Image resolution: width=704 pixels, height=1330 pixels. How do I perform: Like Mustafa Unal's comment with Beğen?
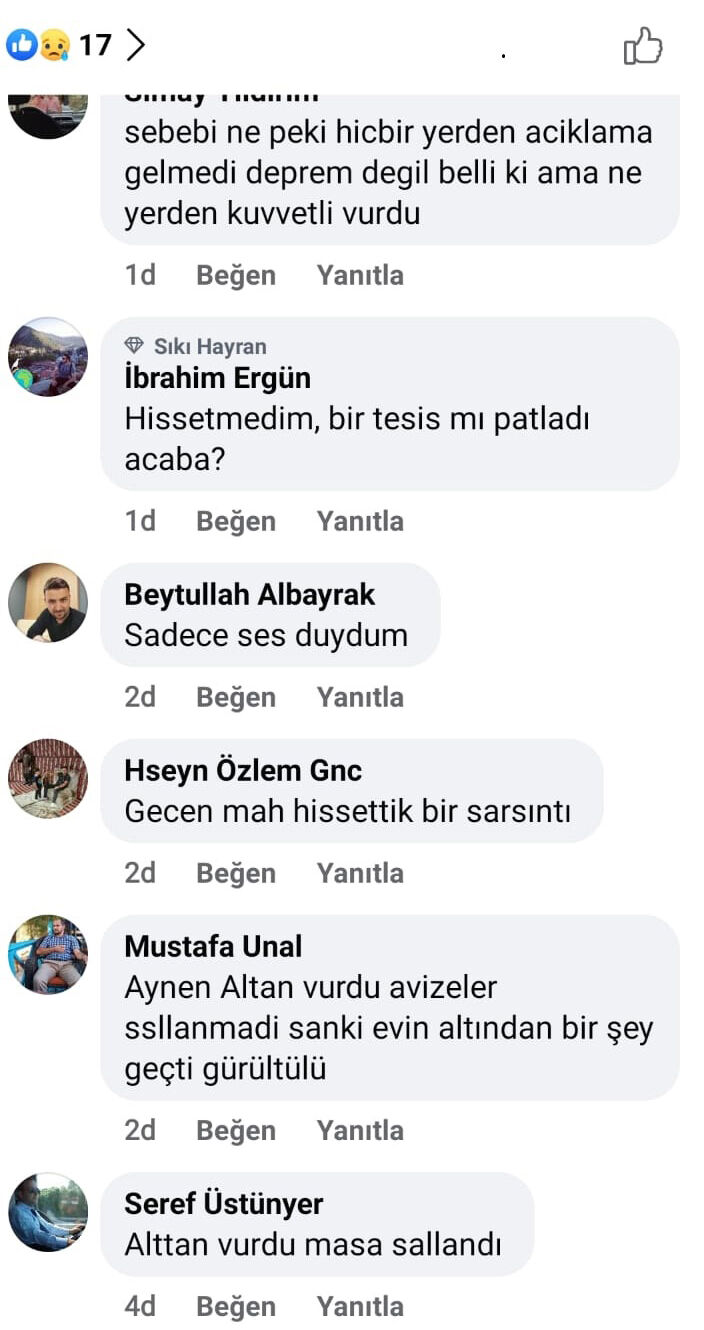click(235, 1130)
